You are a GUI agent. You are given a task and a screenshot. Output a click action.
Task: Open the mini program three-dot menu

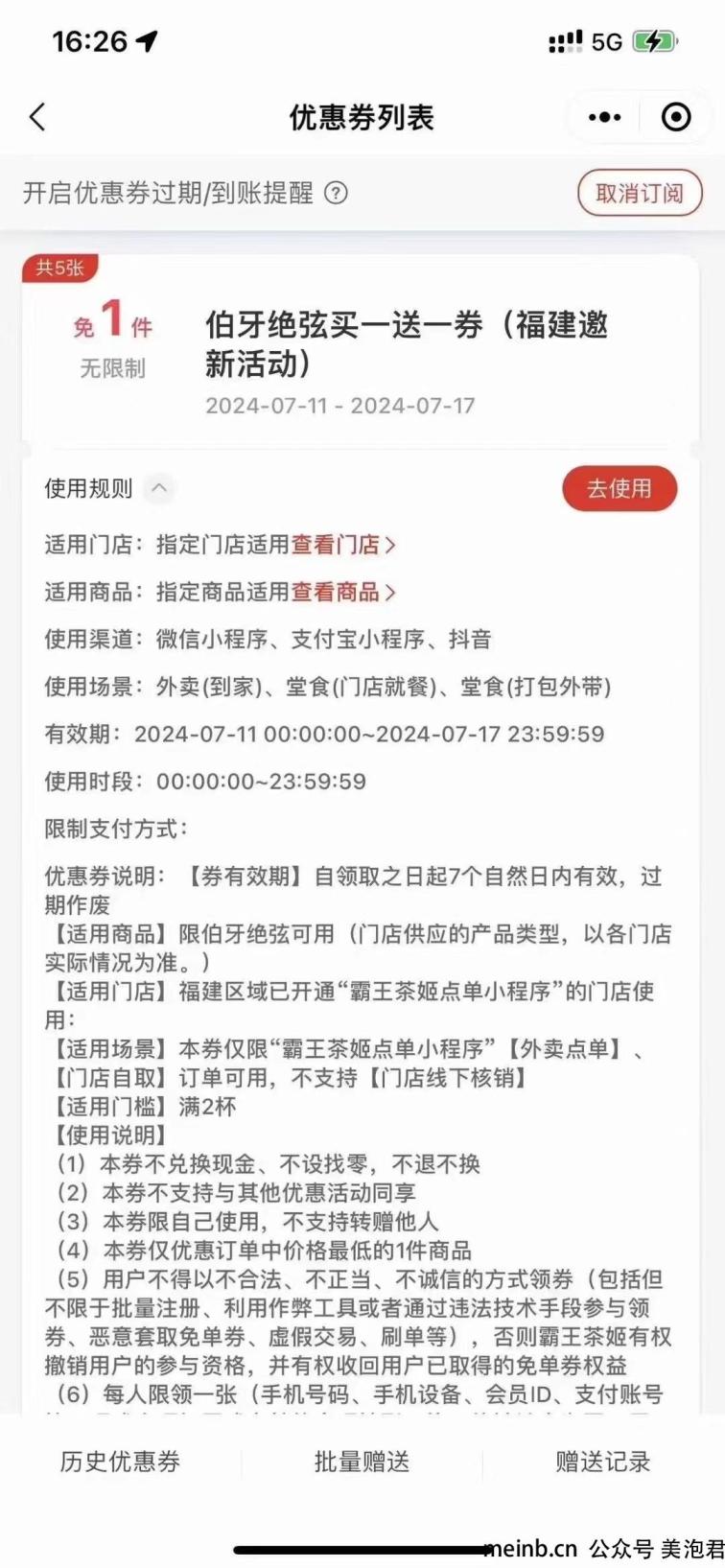[604, 117]
